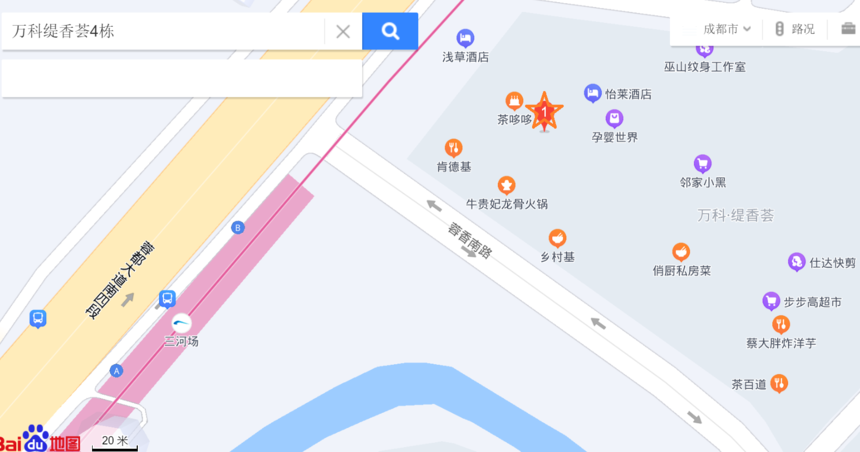Open the toolbox icon at top right
860x452 pixels.
(849, 29)
